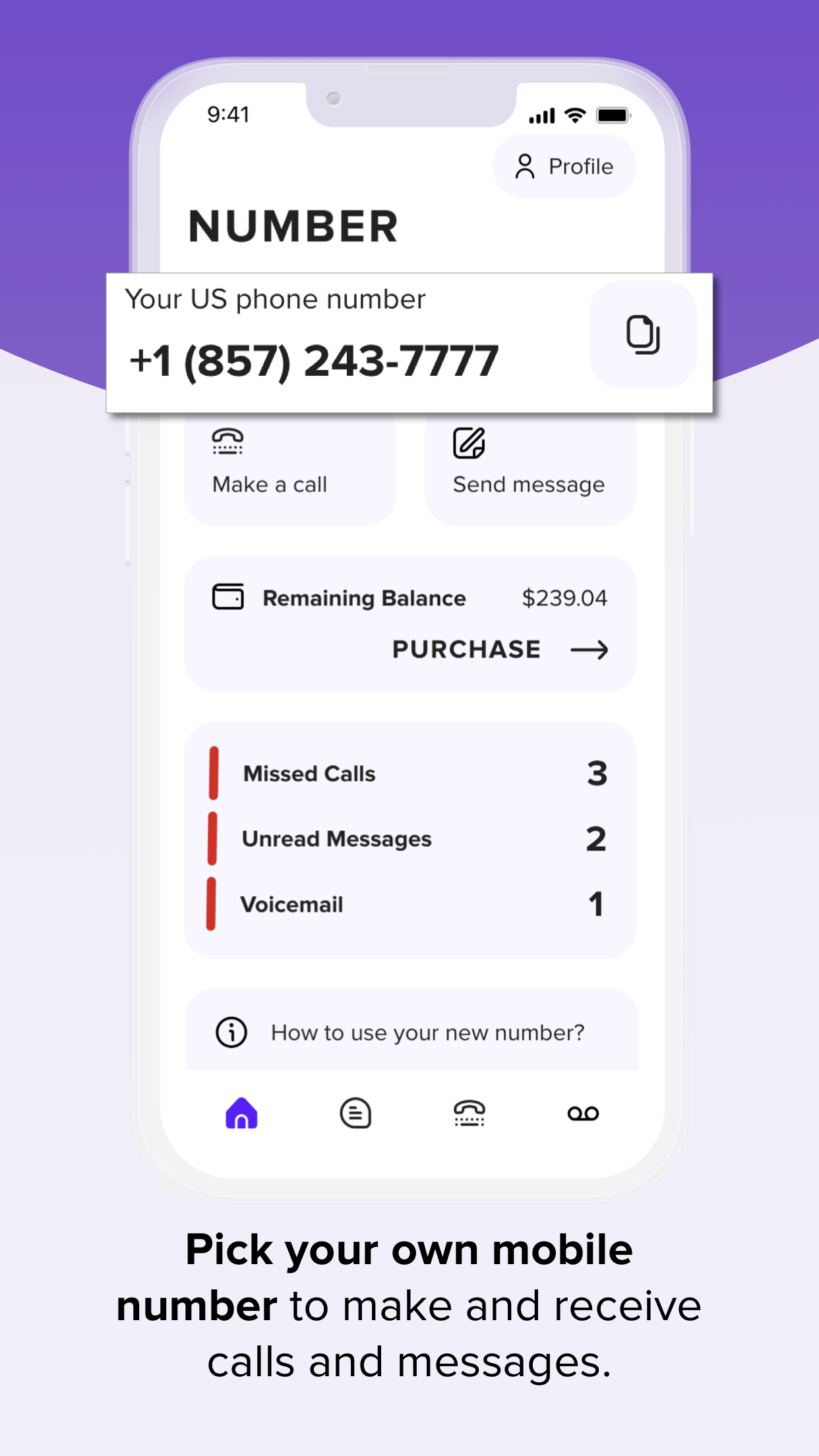This screenshot has height=1456, width=819.
Task: Select the Send message tile
Action: (530, 468)
